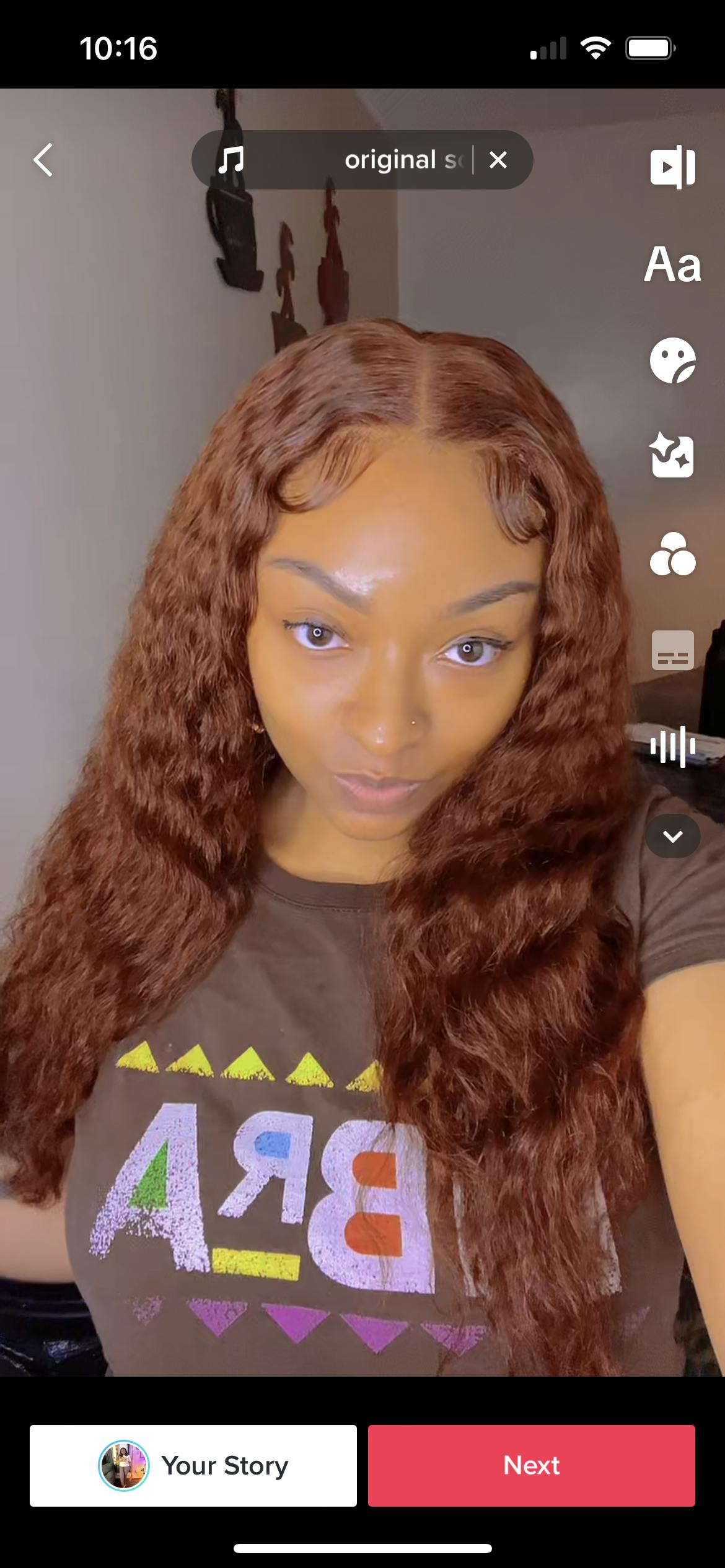The height and width of the screenshot is (1568, 725).
Task: Open the video clip edit tool
Action: (x=673, y=167)
